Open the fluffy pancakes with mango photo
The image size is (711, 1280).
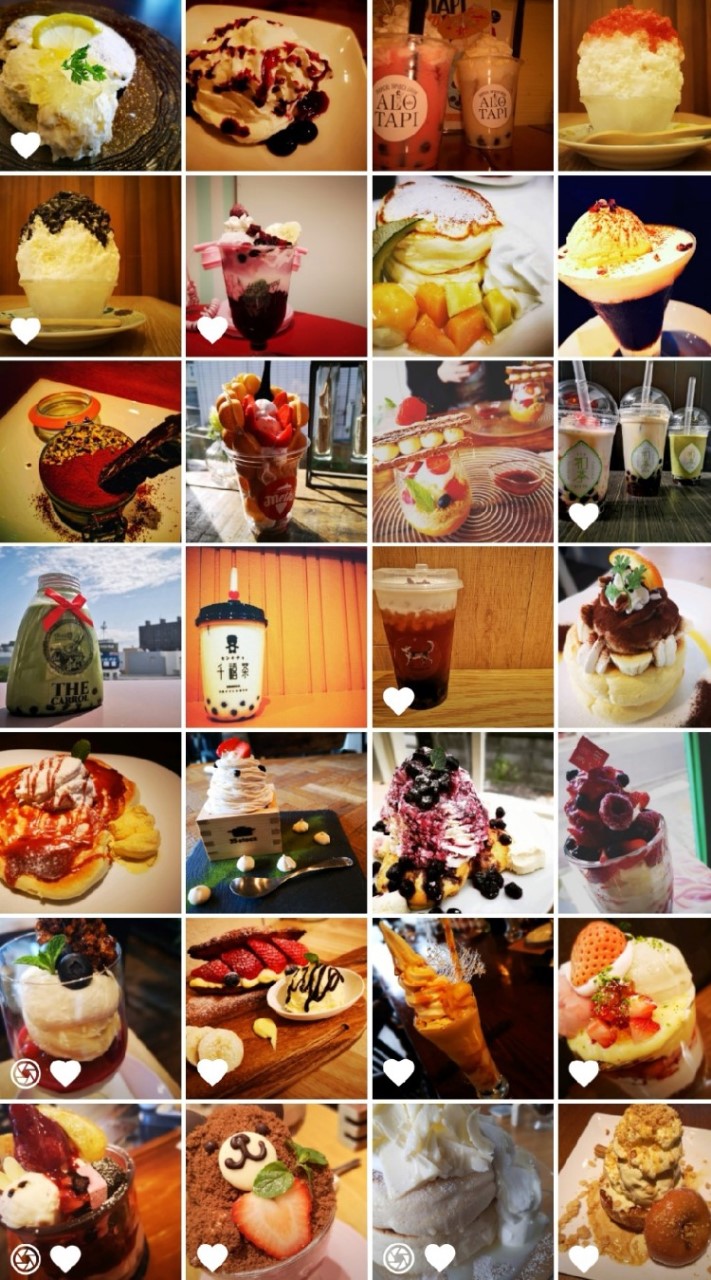[462, 265]
